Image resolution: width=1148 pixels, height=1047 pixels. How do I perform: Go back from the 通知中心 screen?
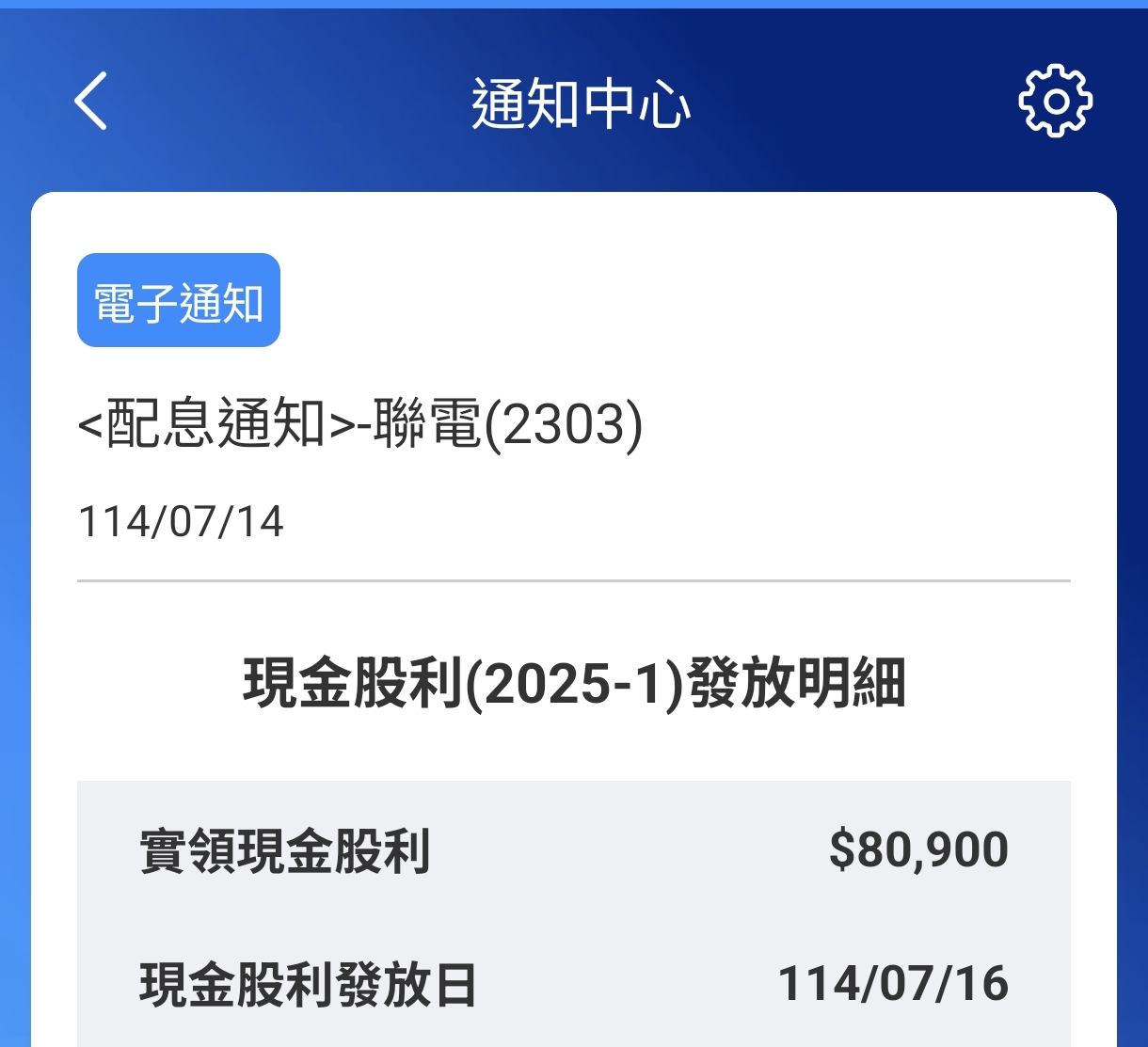point(91,101)
